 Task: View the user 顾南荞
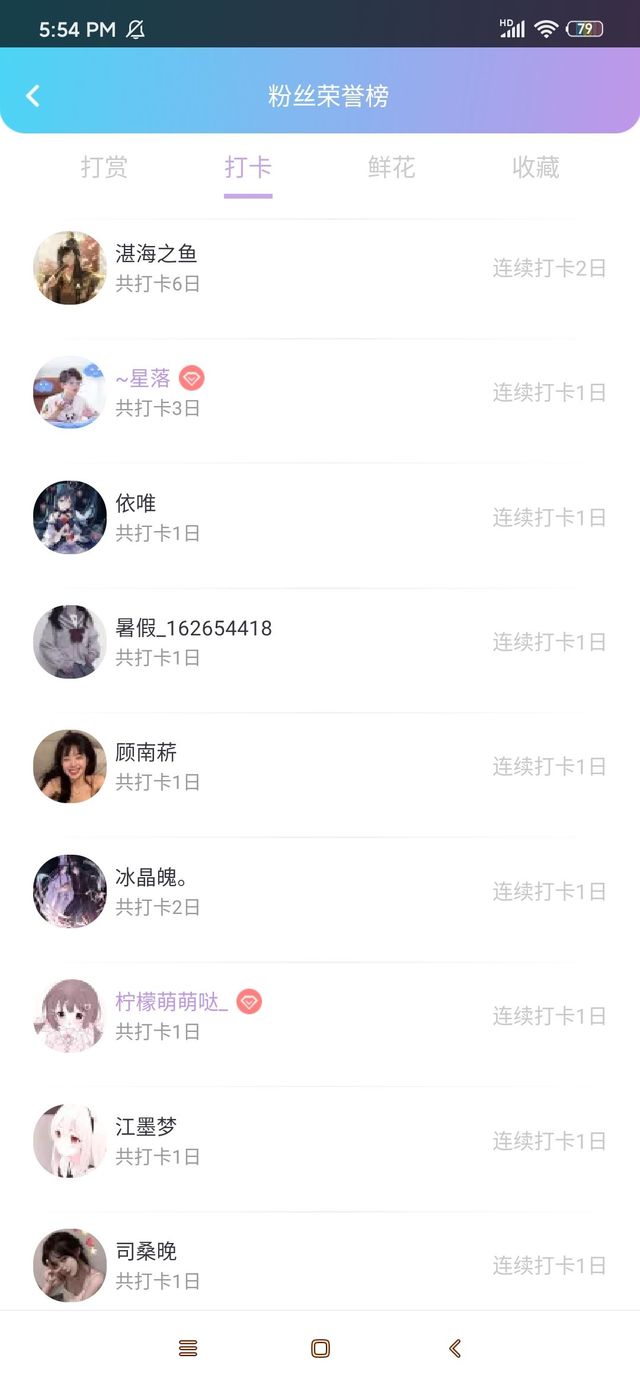320,766
